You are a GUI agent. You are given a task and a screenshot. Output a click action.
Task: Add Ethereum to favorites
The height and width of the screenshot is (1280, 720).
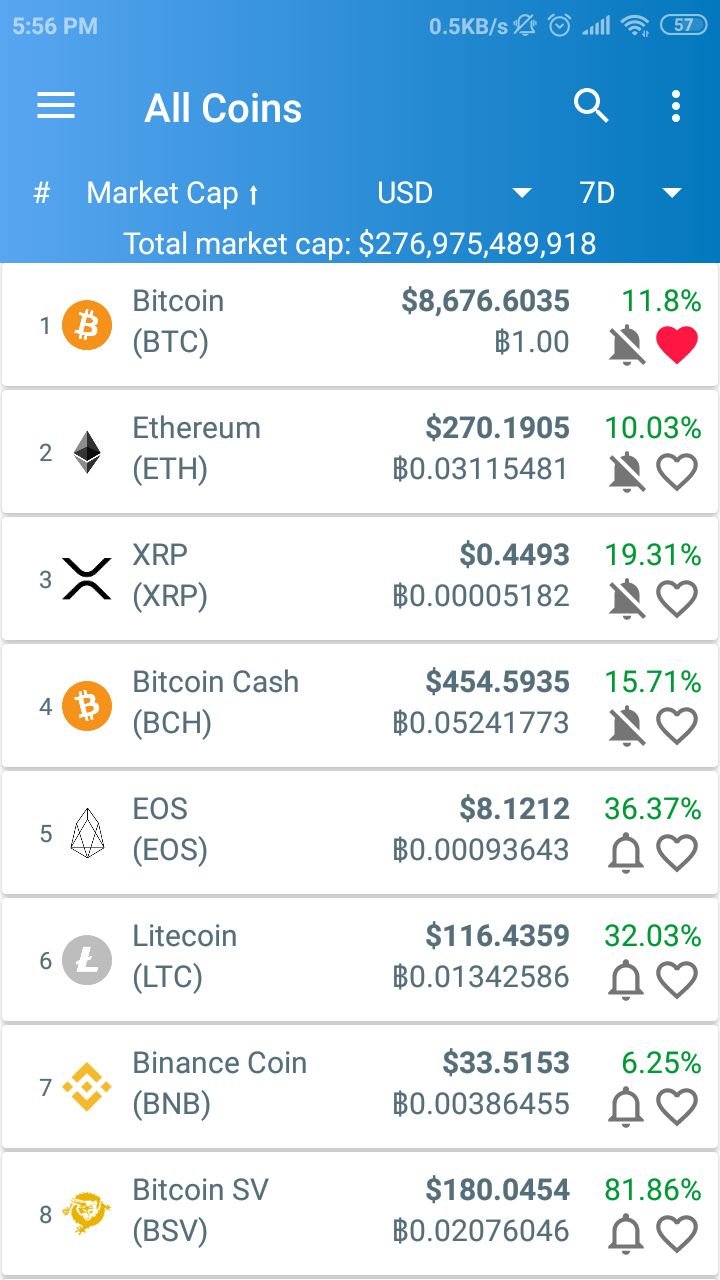(x=677, y=472)
